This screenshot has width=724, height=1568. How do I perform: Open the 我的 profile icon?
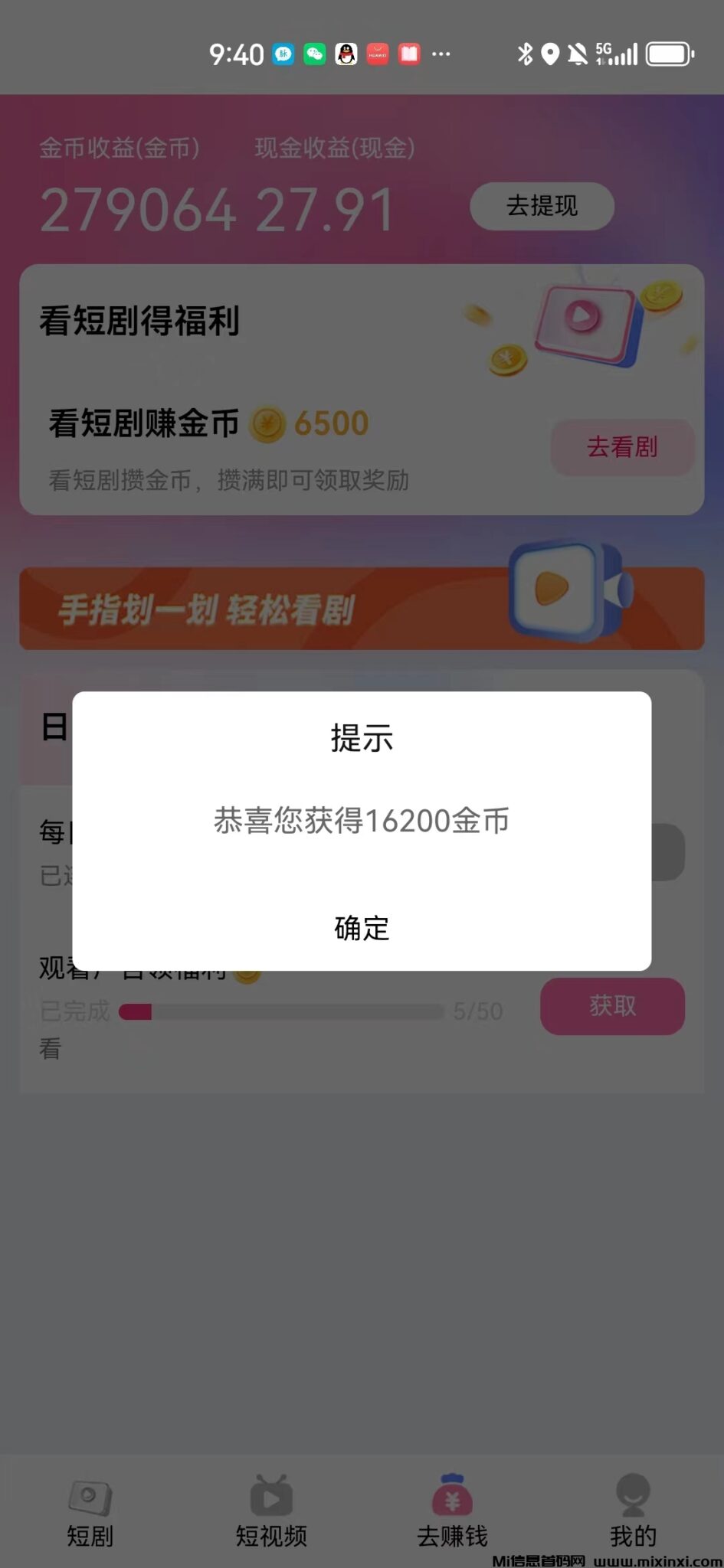pos(633,1493)
